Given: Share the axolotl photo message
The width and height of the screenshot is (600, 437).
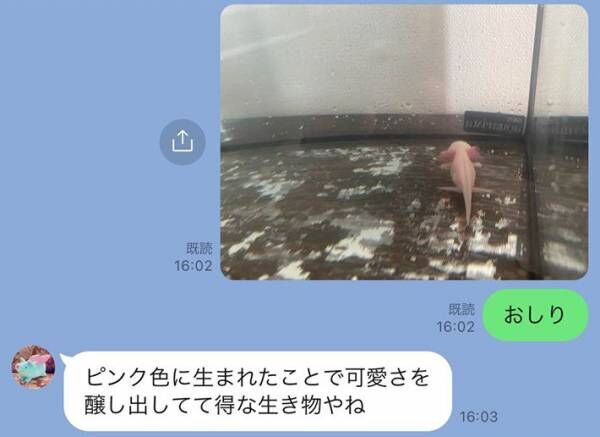Looking at the screenshot, I should tap(182, 142).
